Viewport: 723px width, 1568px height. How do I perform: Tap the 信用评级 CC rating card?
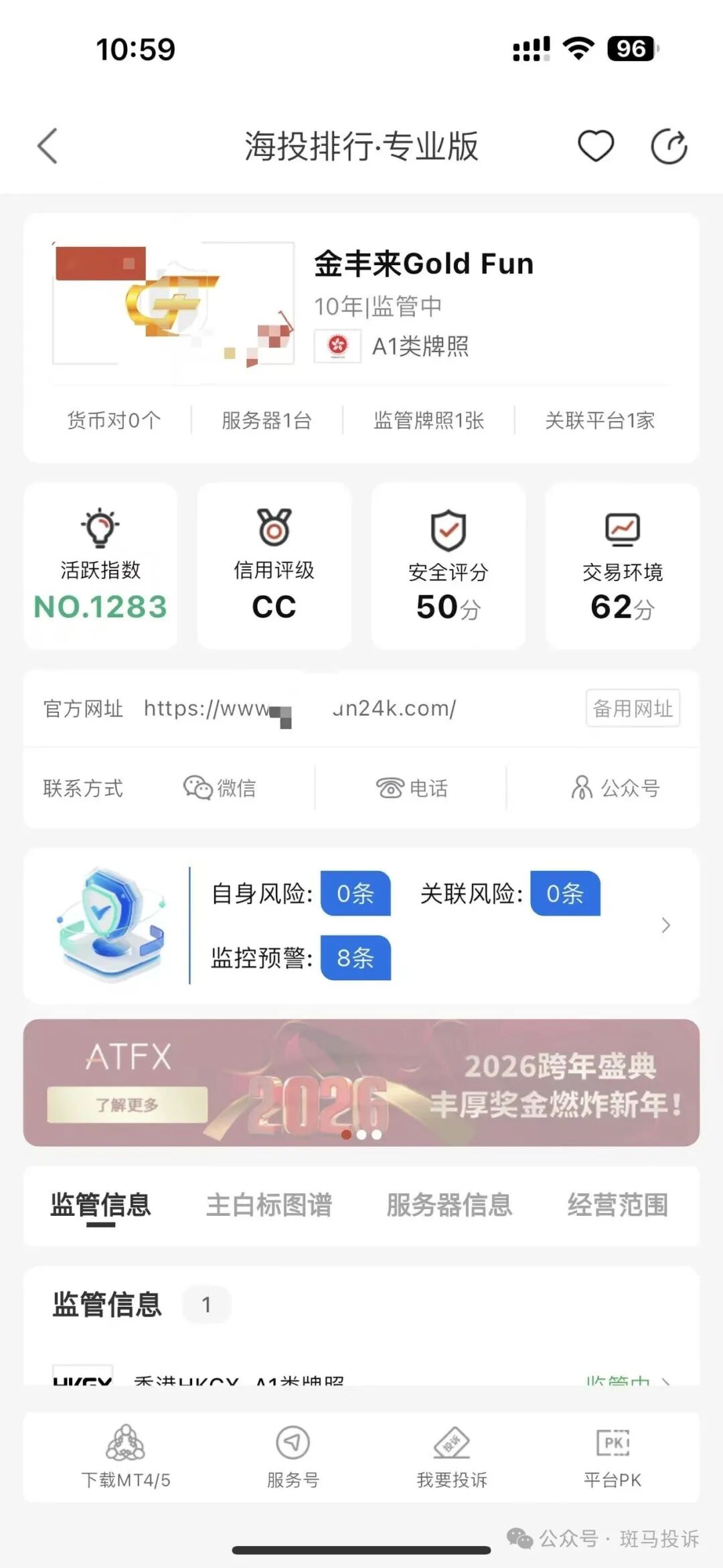(274, 566)
